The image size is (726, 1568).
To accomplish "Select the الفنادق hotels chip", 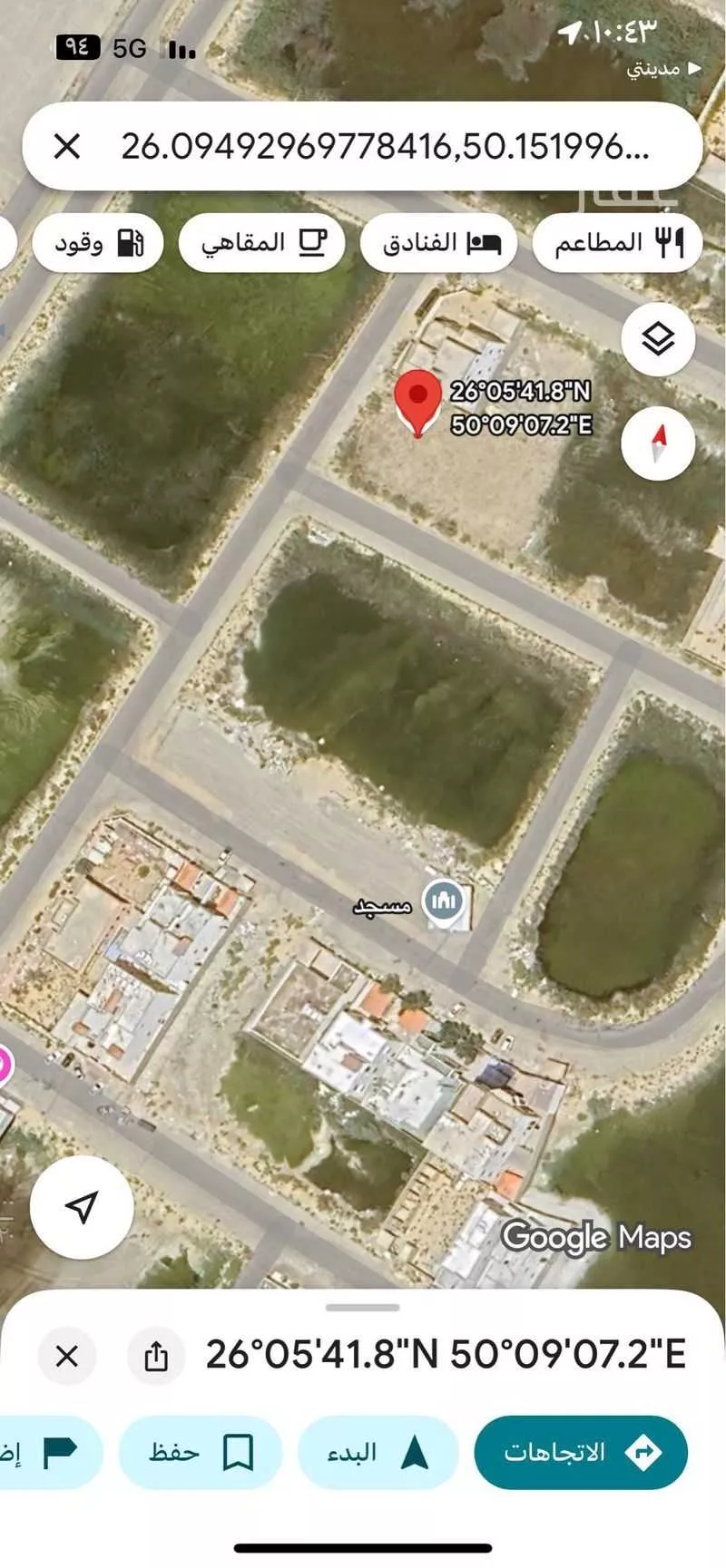I will (439, 243).
